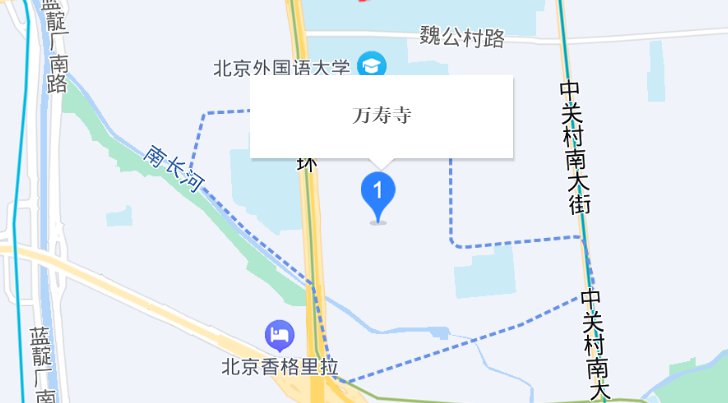The height and width of the screenshot is (403, 728).
Task: Tap the blue map marker numbered 1
Action: tap(377, 194)
